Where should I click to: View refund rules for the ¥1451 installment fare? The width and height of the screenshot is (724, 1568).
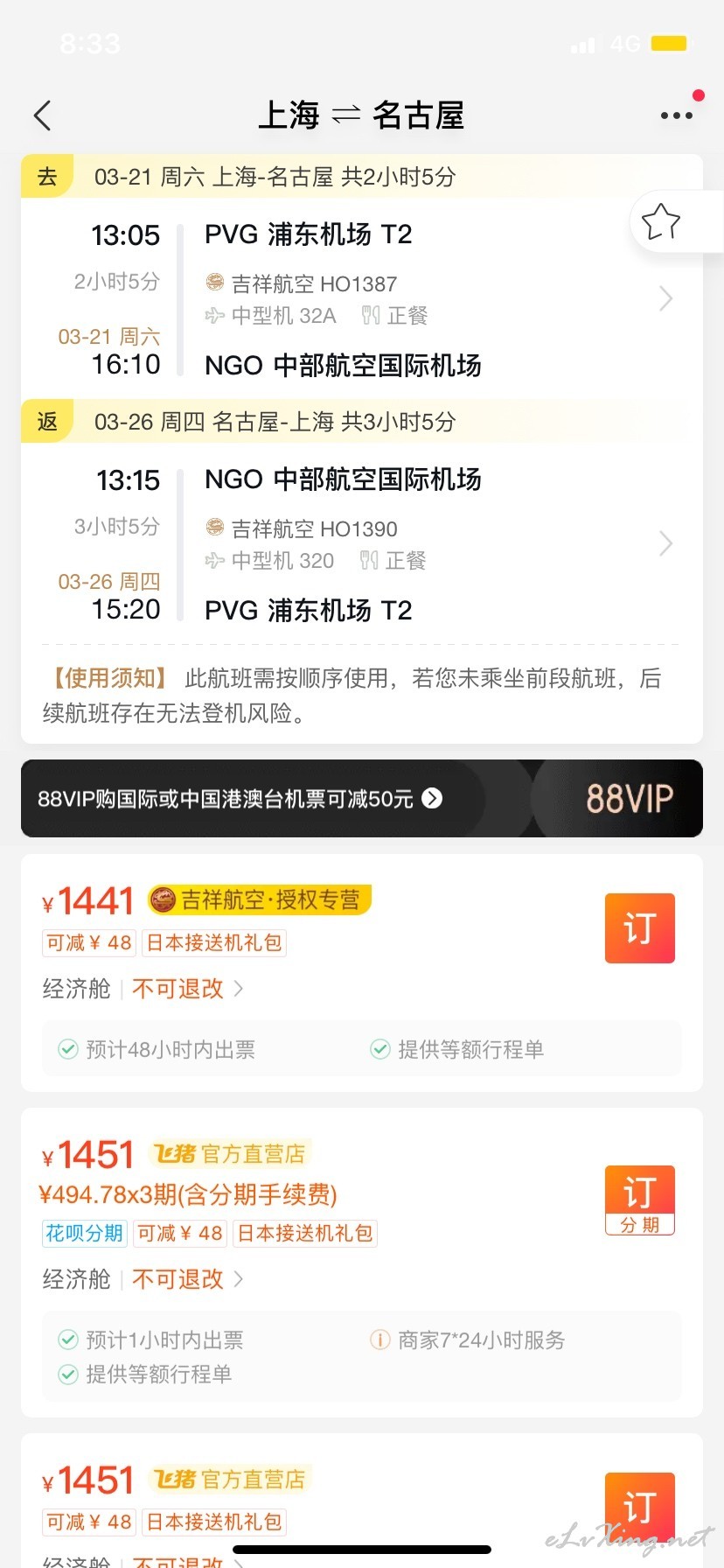pyautogui.click(x=187, y=1279)
